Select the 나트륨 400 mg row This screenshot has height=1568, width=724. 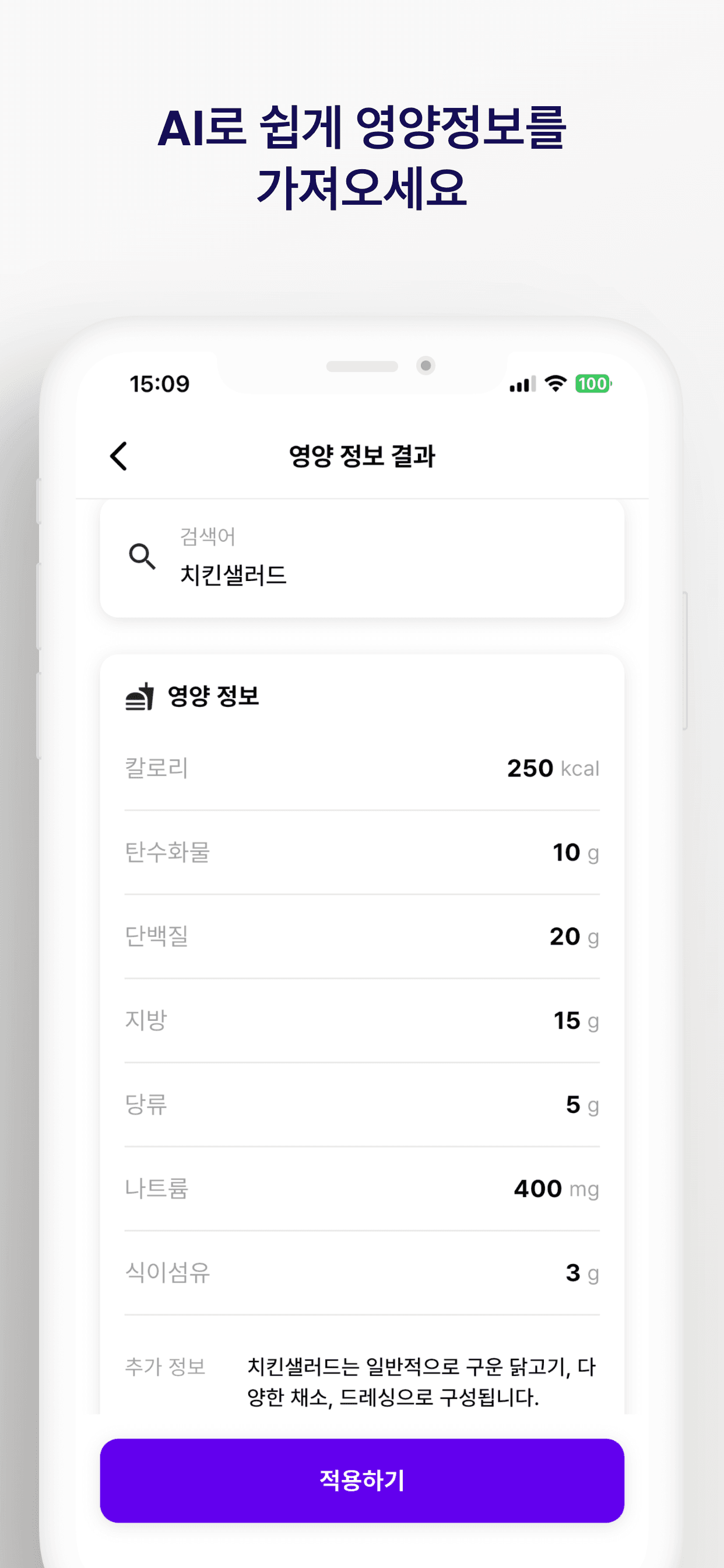(x=362, y=1190)
